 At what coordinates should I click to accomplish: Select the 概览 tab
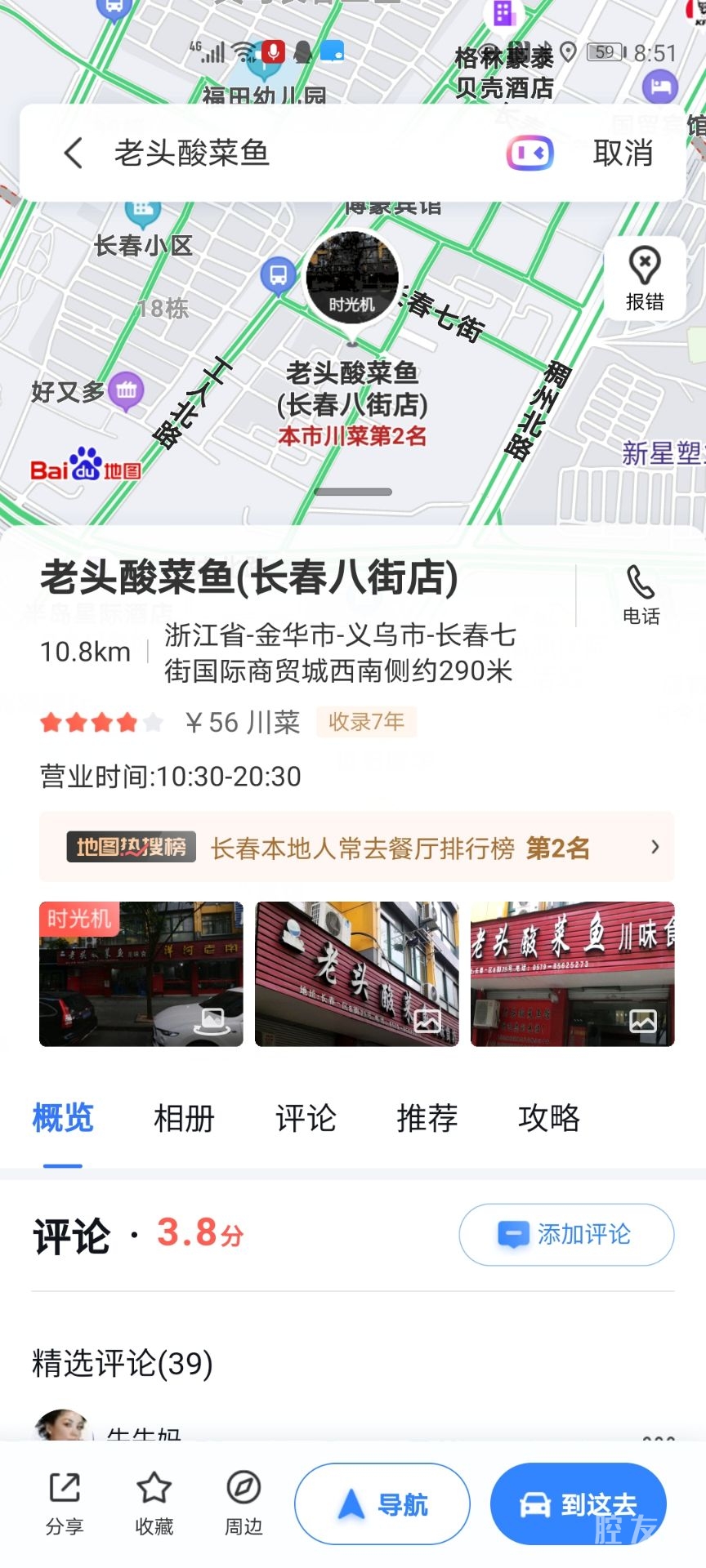click(63, 1118)
